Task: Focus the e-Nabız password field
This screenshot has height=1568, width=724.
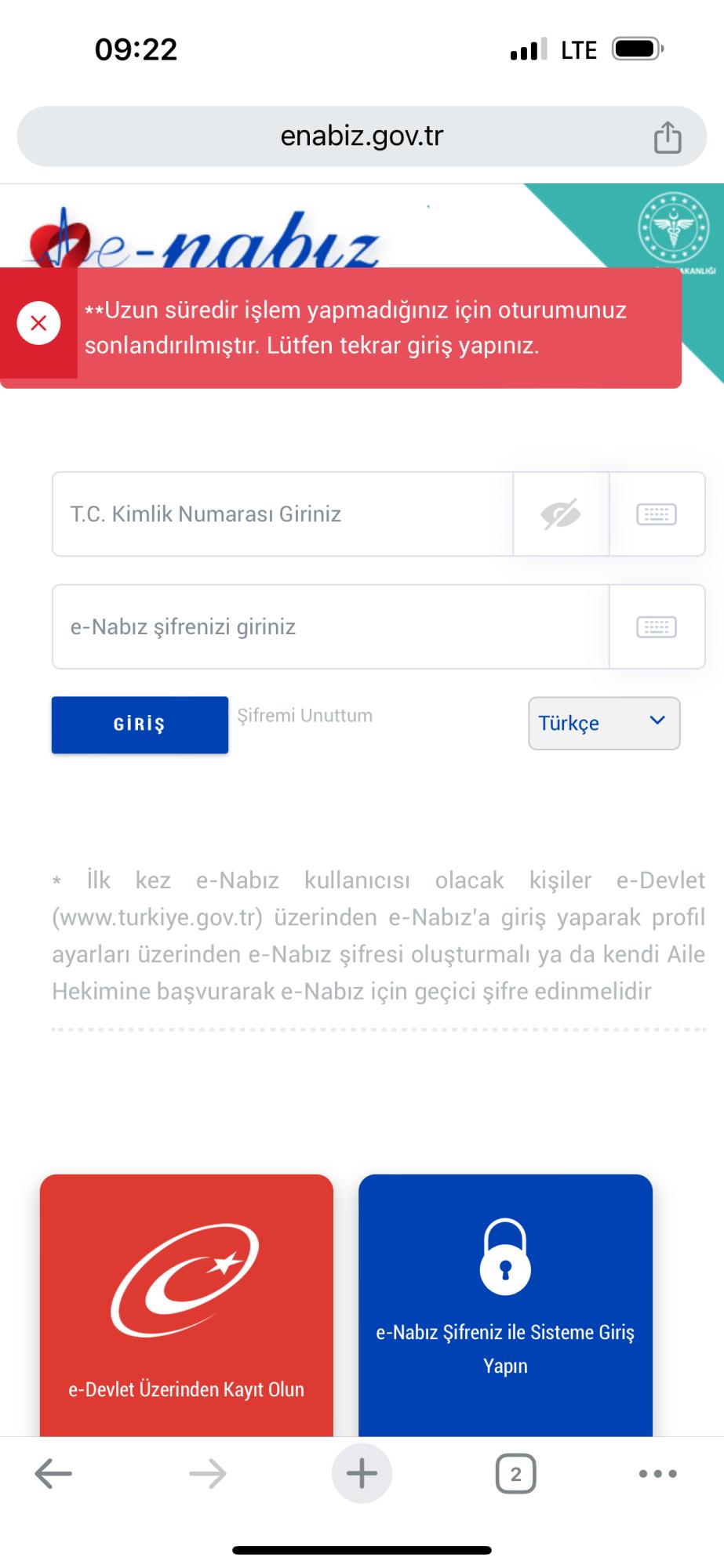Action: point(329,627)
